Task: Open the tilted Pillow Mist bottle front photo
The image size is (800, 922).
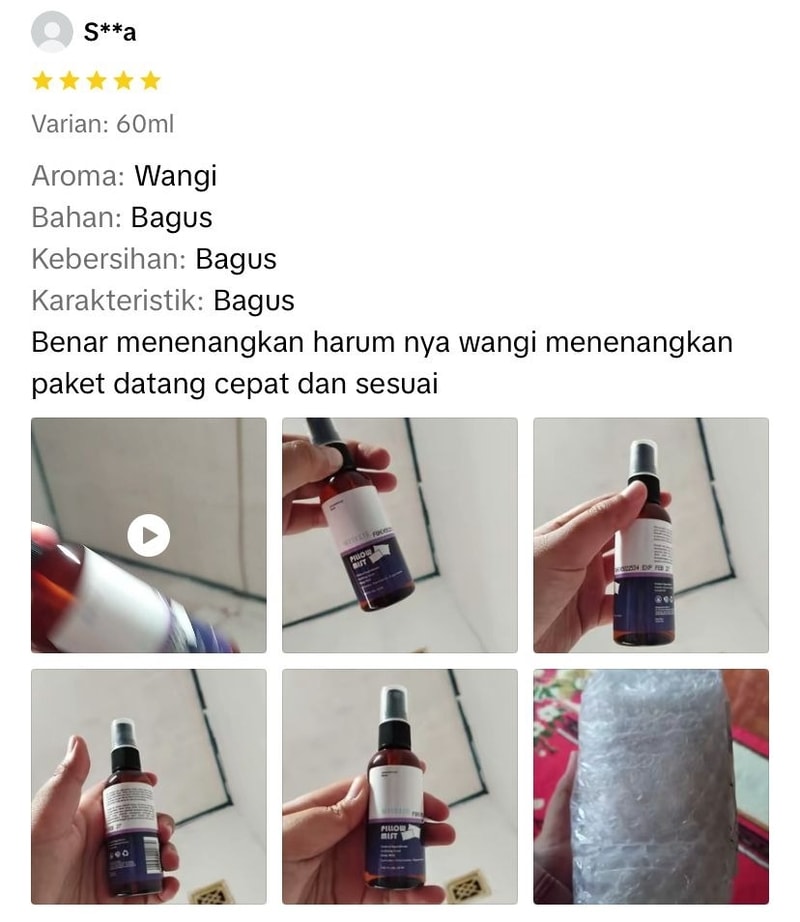Action: coord(399,535)
